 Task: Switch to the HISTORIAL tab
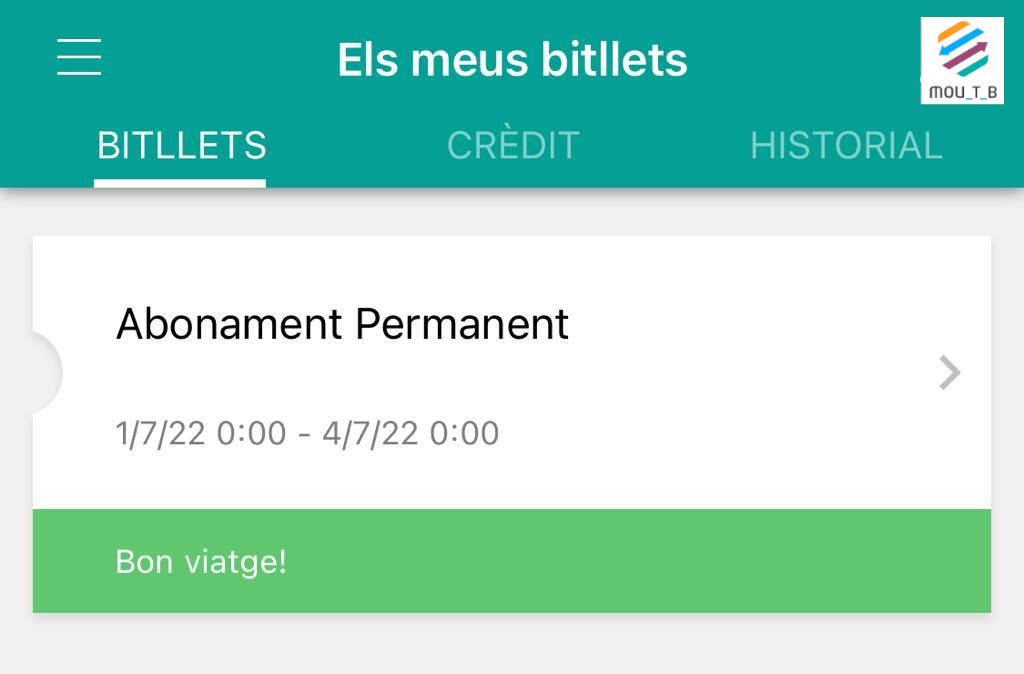(x=846, y=146)
